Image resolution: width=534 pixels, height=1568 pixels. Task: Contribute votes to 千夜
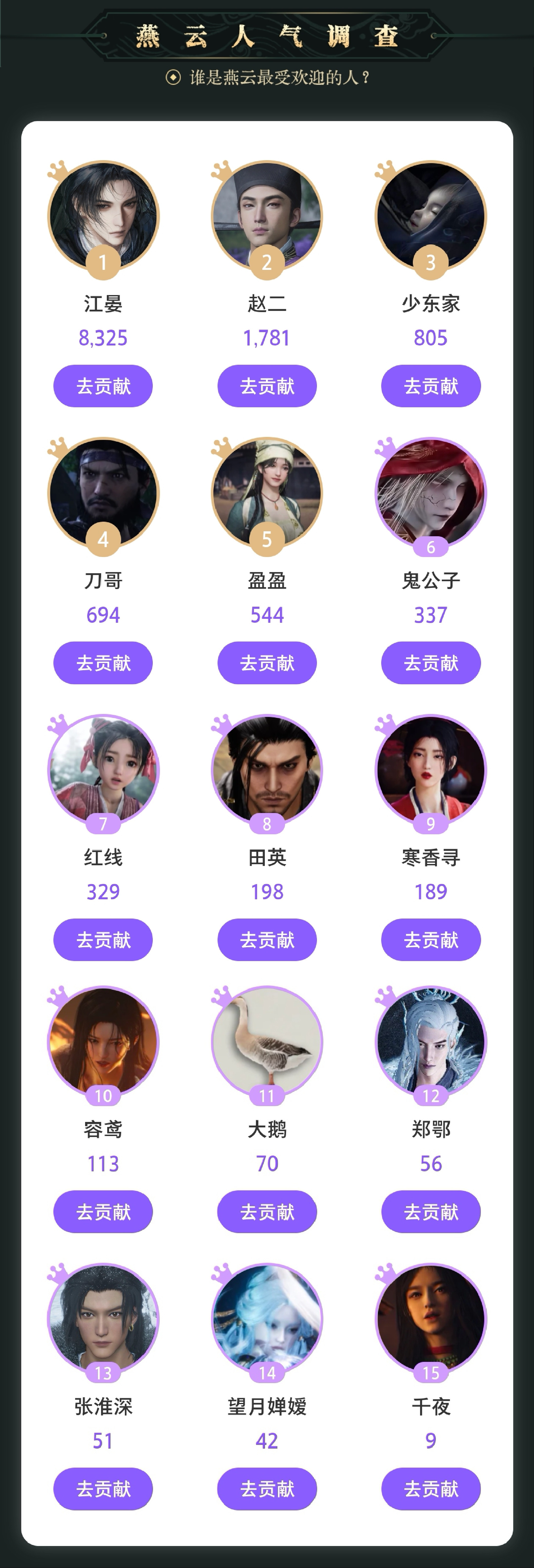coord(430,1489)
